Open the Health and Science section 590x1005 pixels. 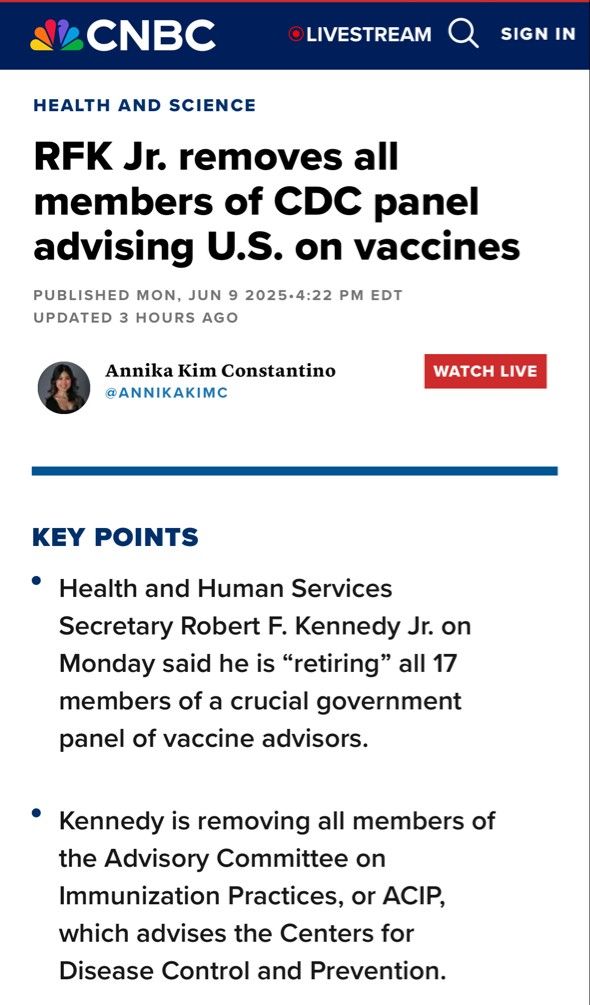click(x=145, y=105)
